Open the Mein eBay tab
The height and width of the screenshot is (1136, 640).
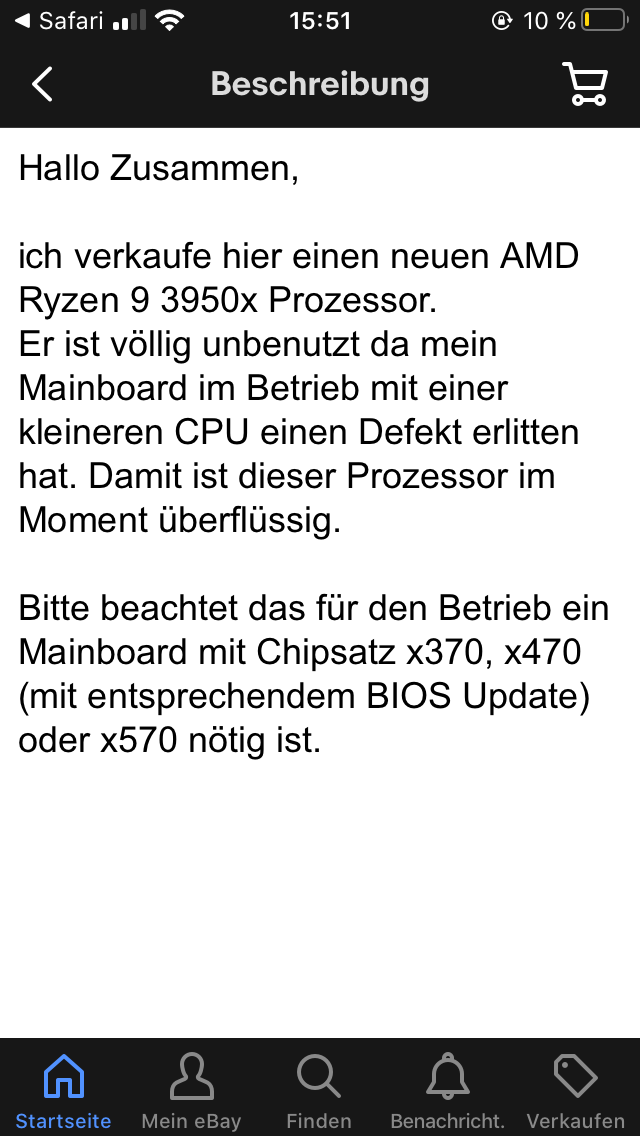pos(192,1090)
